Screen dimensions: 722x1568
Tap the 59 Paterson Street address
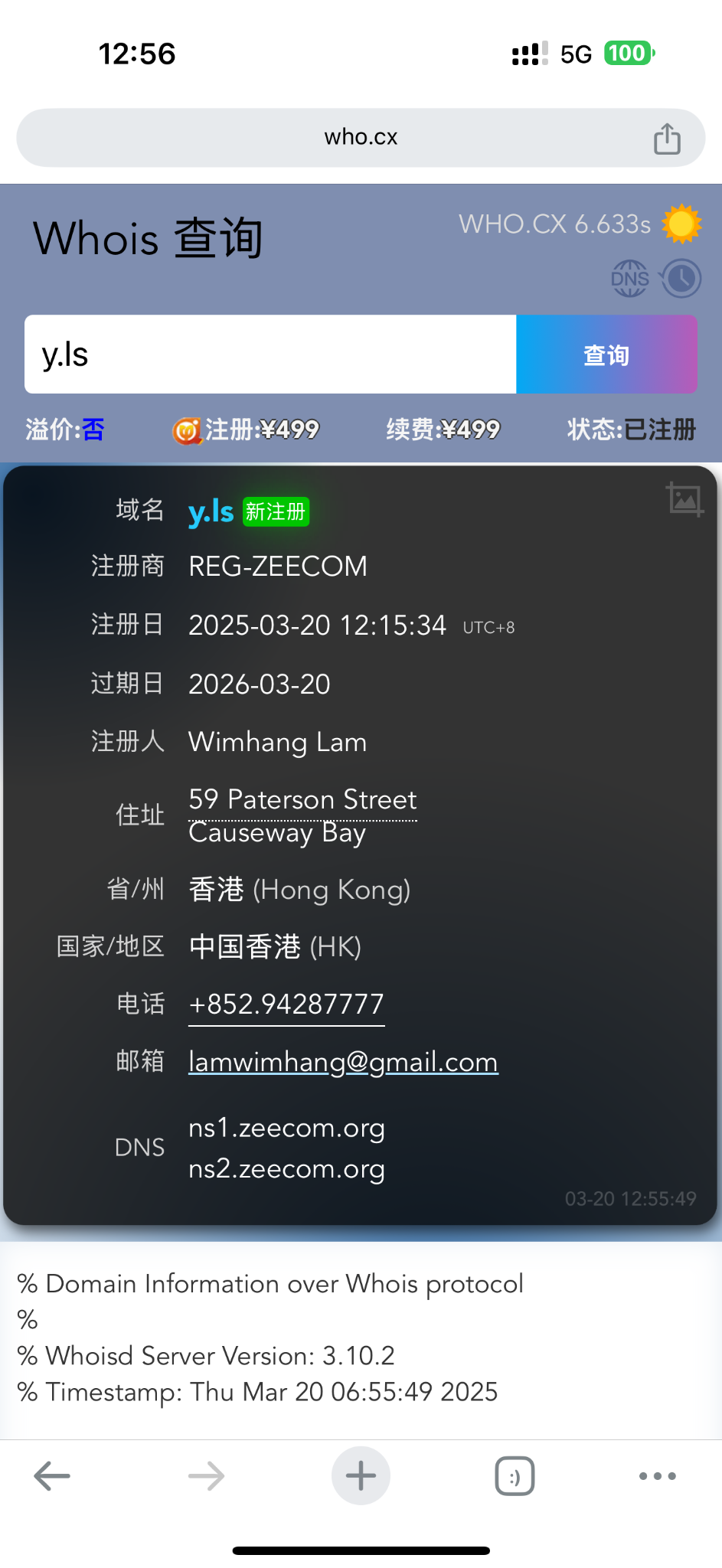pos(302,800)
